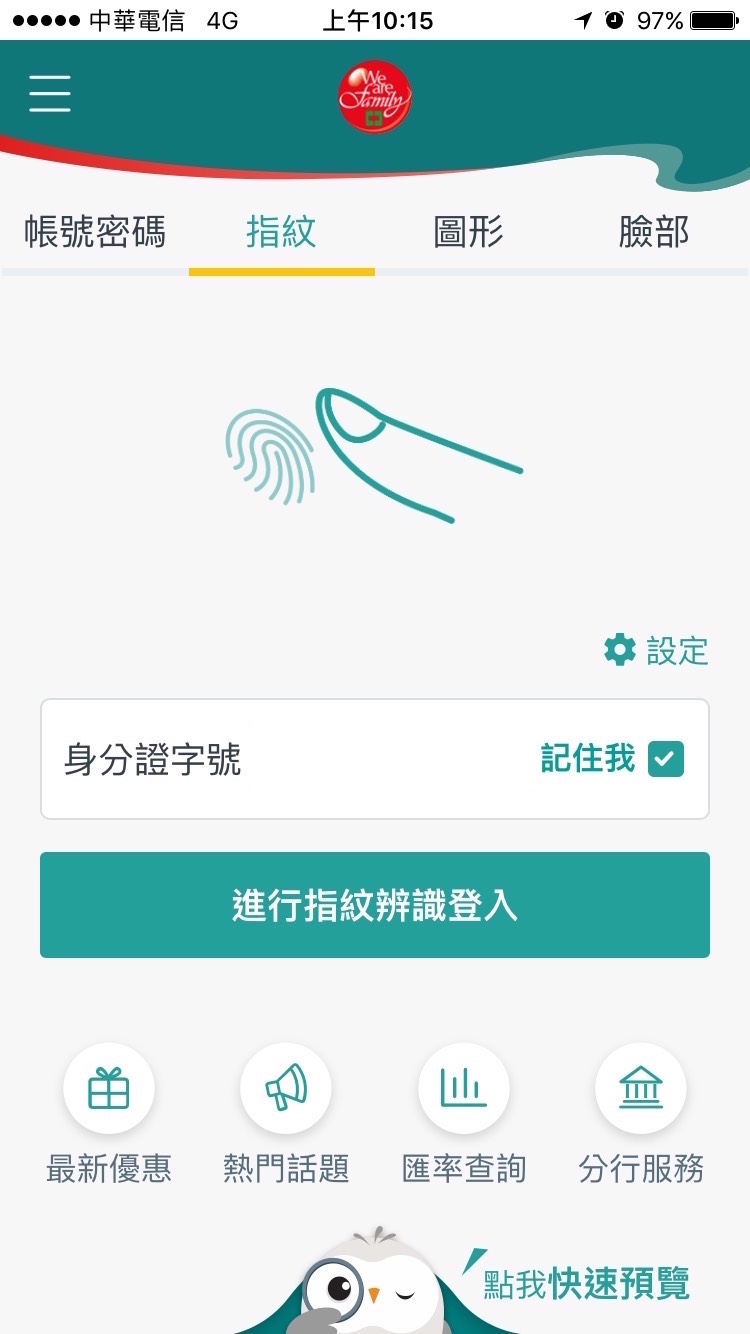Tap 進行指紋辨識登入 to log in
Image resolution: width=750 pixels, height=1334 pixels.
click(375, 905)
